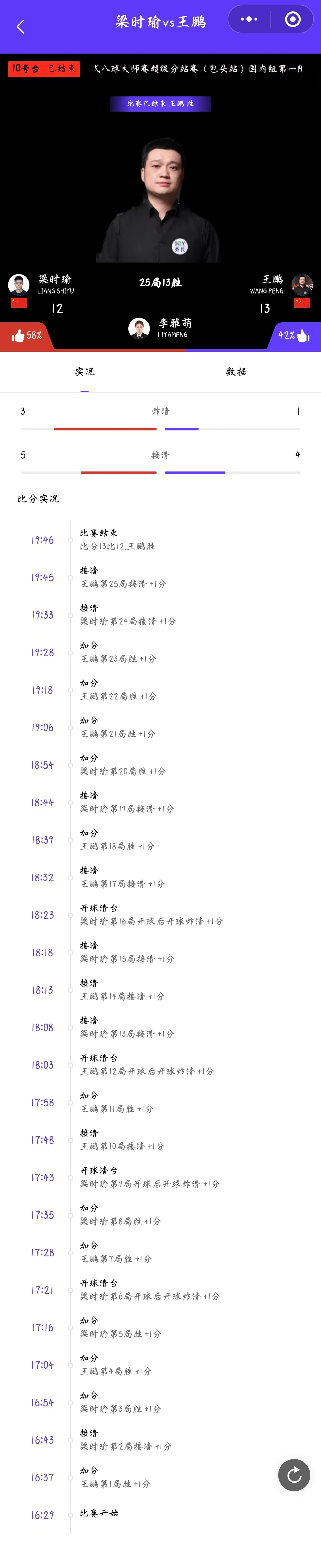This screenshot has height=1568, width=321.
Task: Go back using the top-left arrow
Action: pos(21,27)
